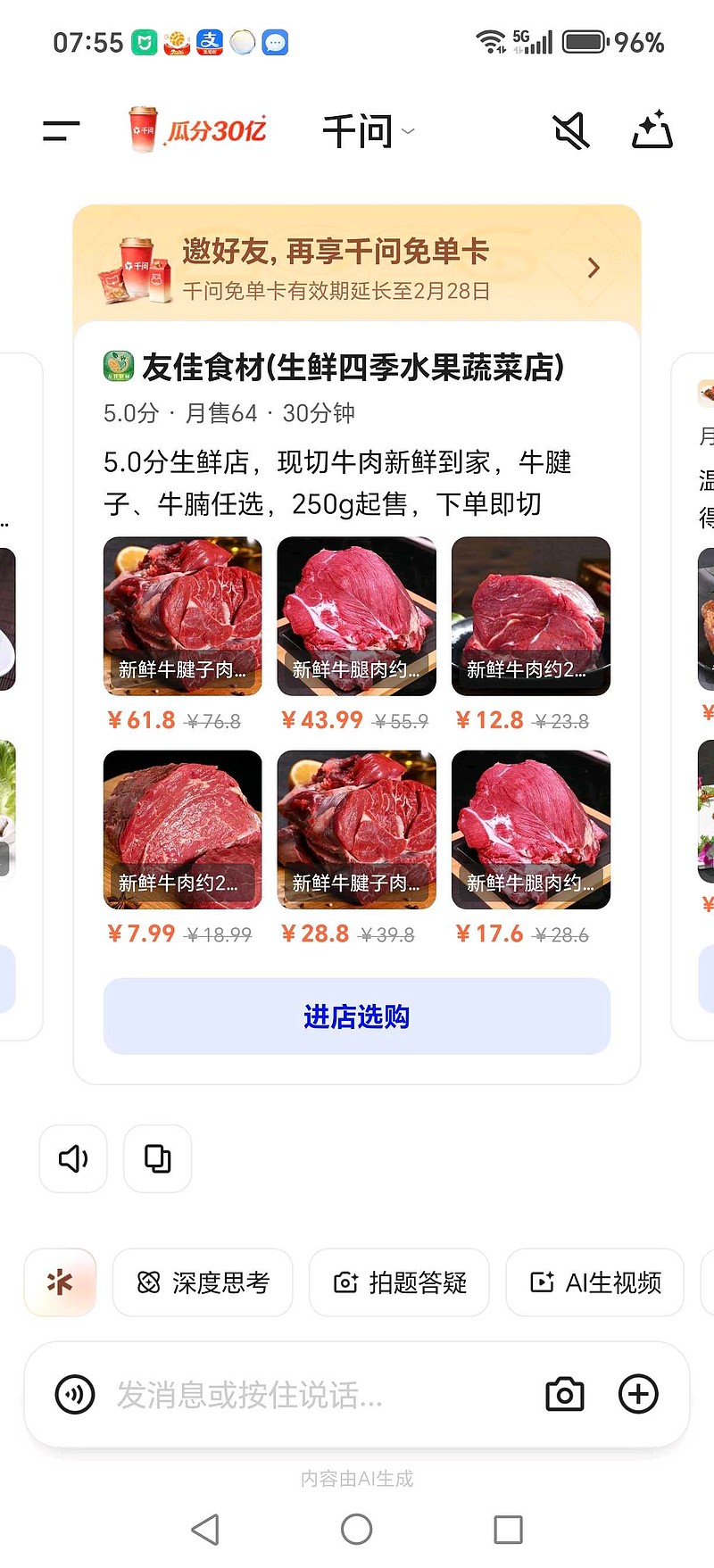Toggle 拍题答疑 photo question mode

(x=399, y=1282)
